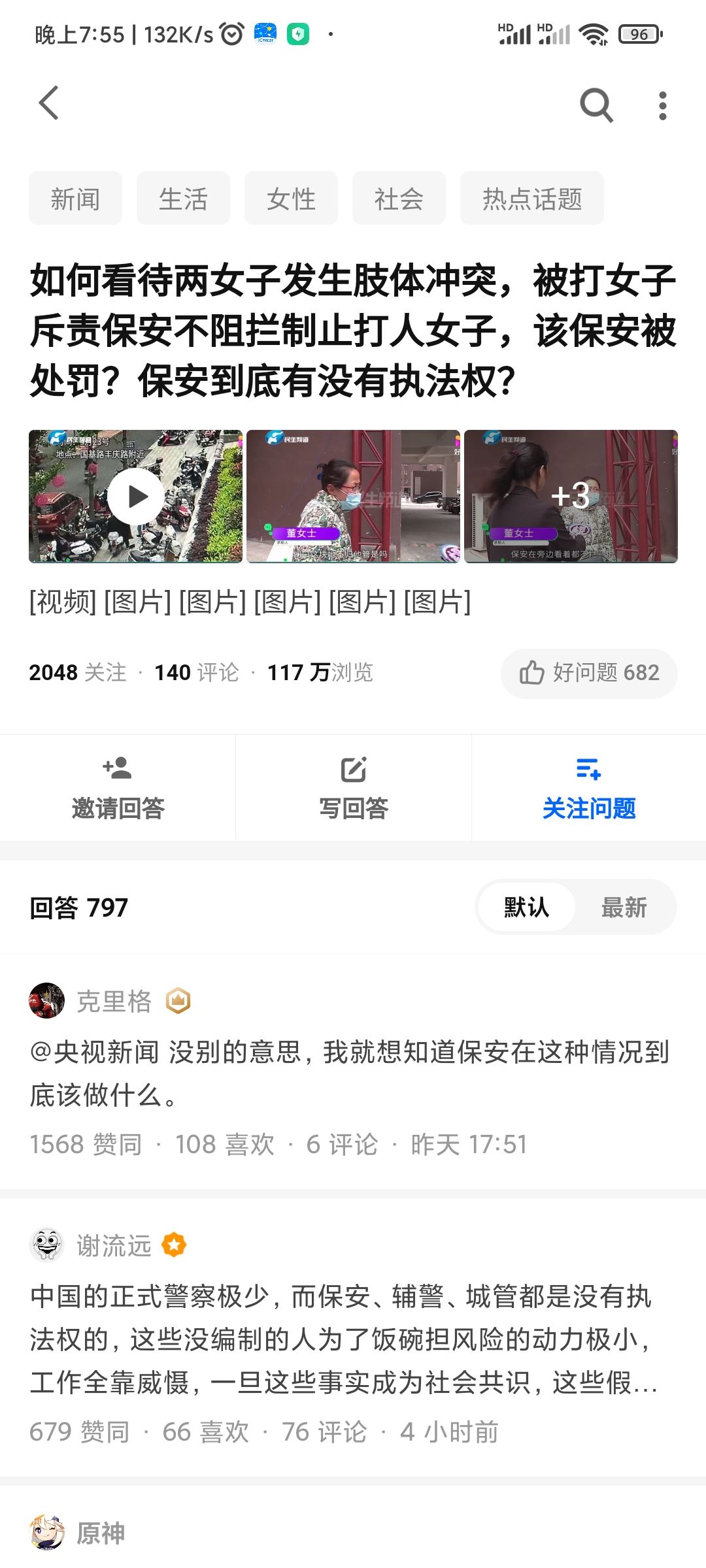Tap 邀请回答 to invite answers
This screenshot has width=706, height=1568.
click(118, 789)
